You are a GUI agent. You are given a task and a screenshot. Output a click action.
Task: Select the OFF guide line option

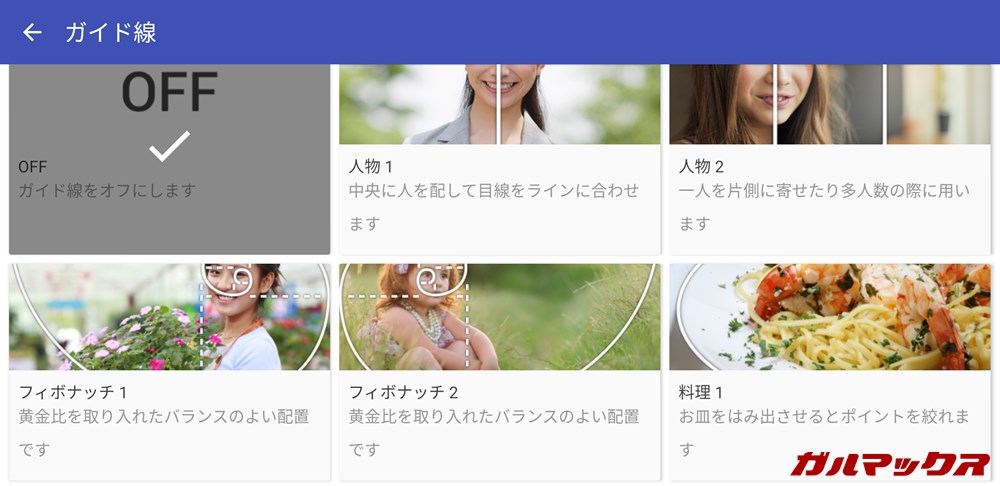169,158
